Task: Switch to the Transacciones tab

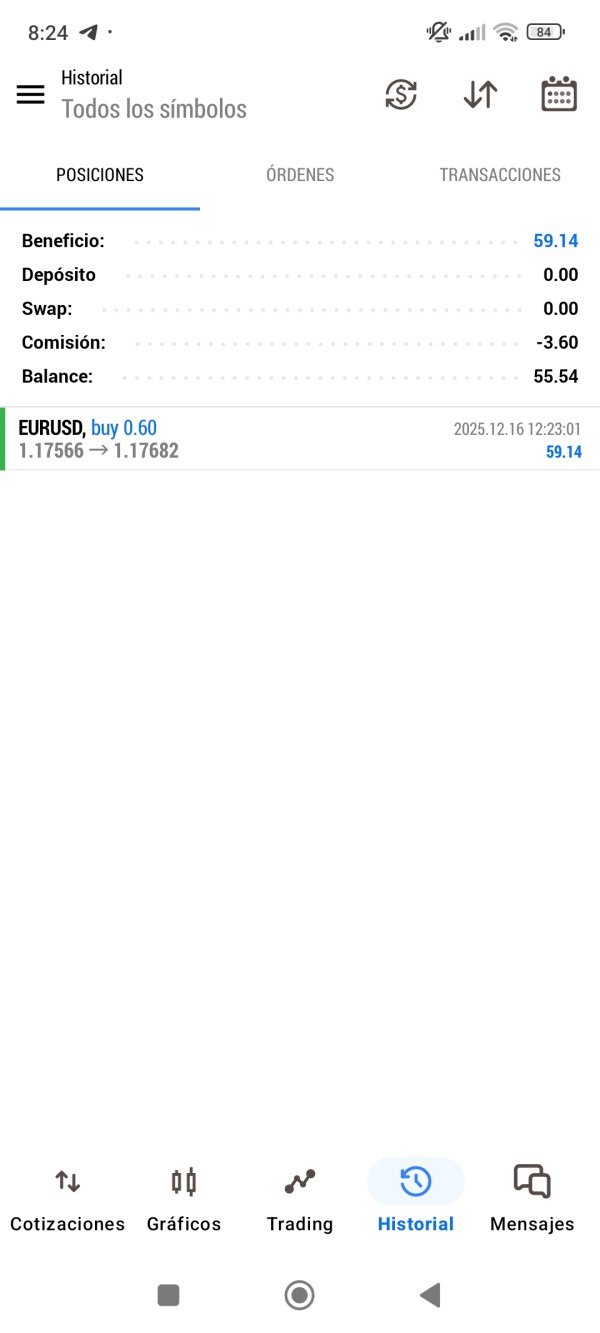Action: click(500, 175)
